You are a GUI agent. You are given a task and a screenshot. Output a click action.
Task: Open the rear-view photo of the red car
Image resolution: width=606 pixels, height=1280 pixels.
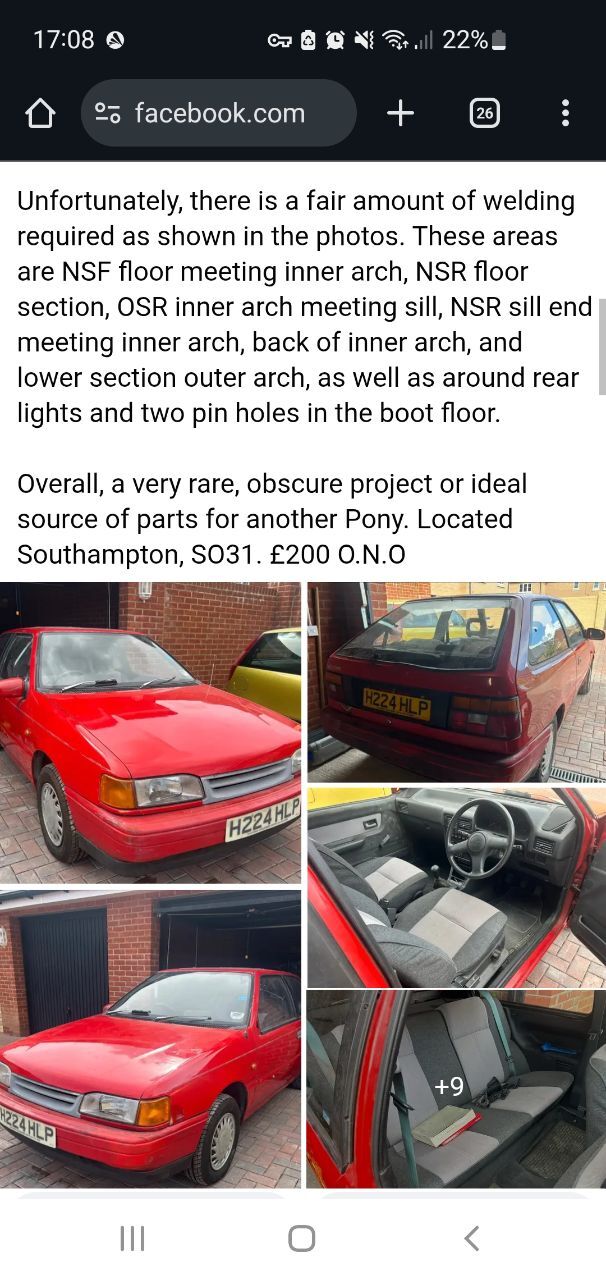point(456,682)
